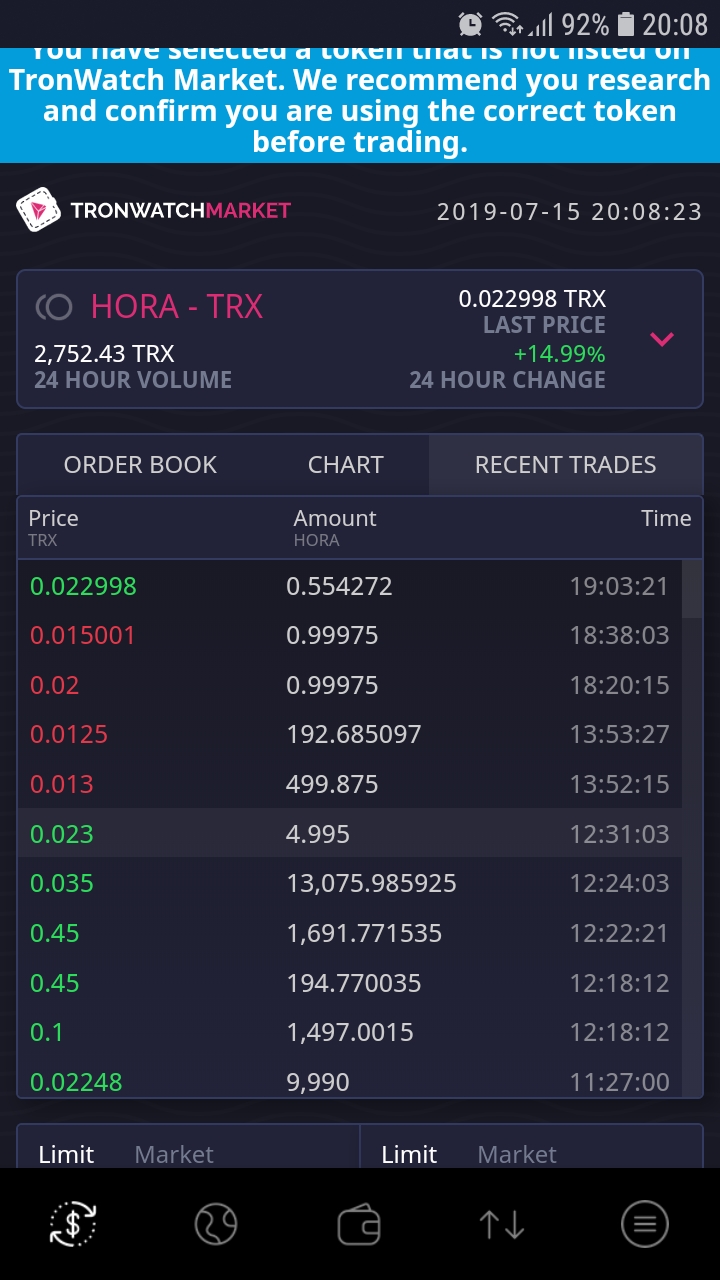Open the globe icon in bottom bar

coord(216,1224)
